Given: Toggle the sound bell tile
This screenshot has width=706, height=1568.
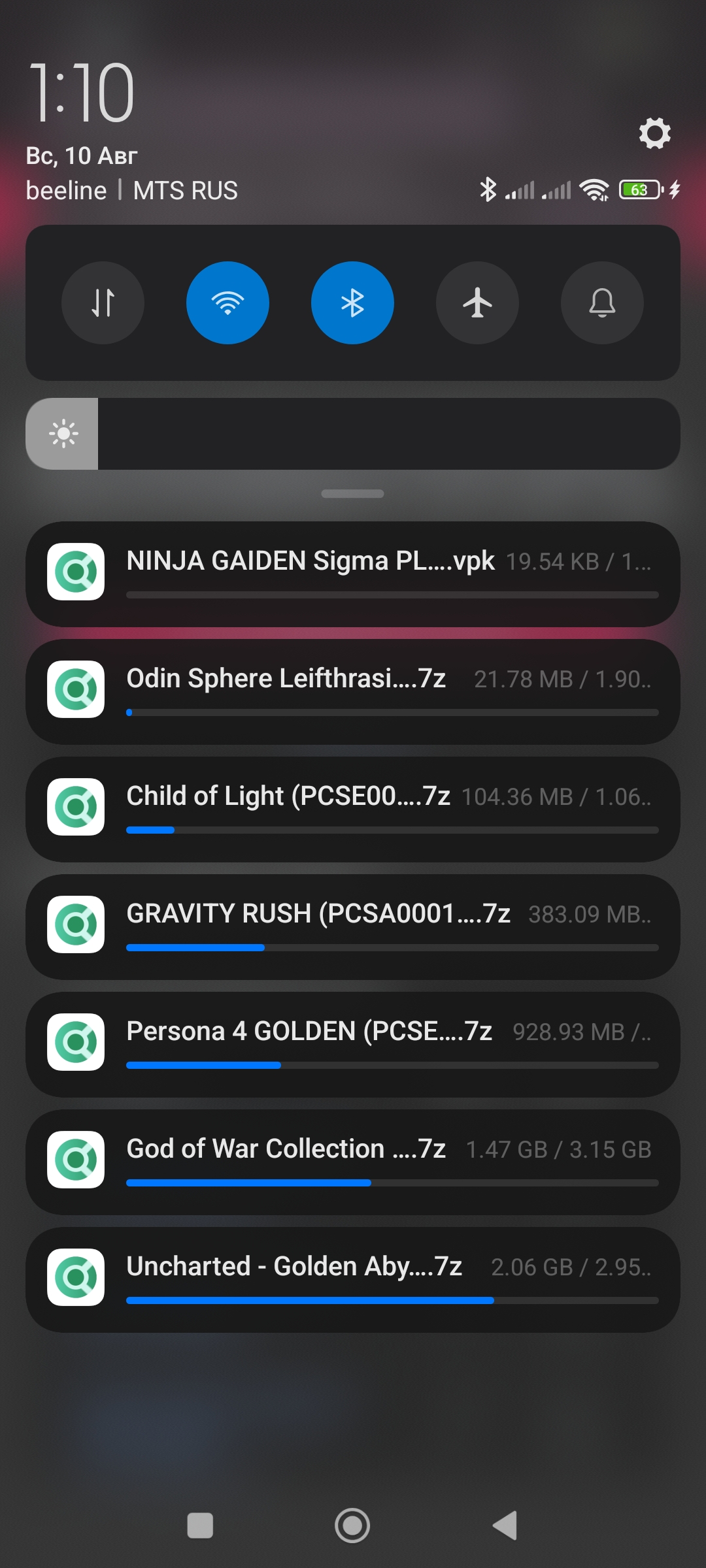Looking at the screenshot, I should pyautogui.click(x=602, y=303).
